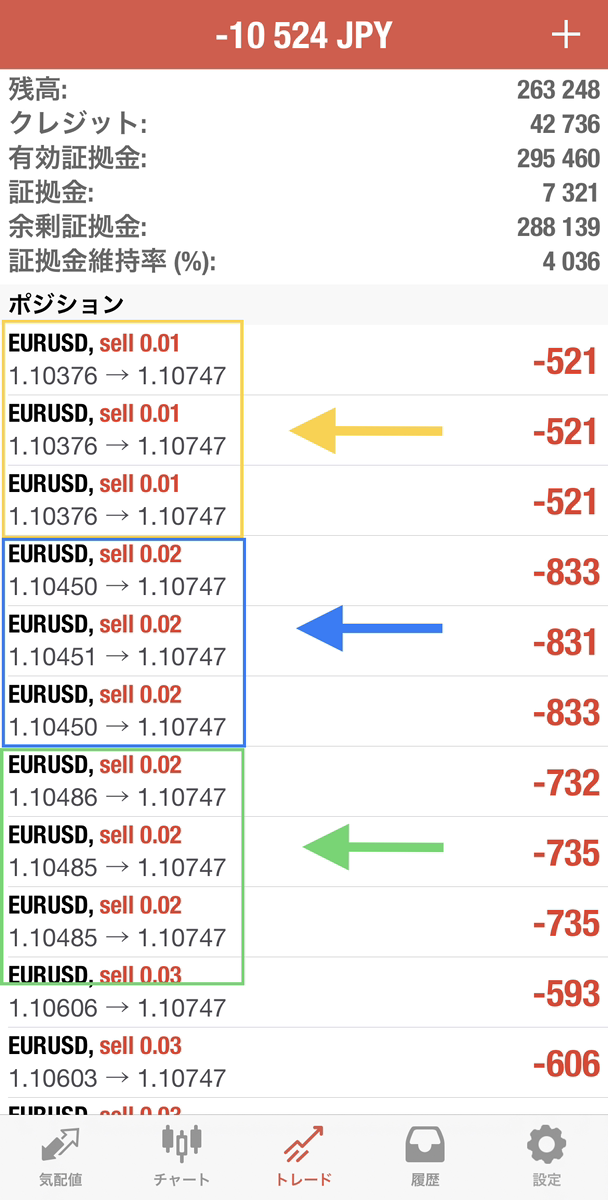Open the チャート chart tab

(182, 1157)
